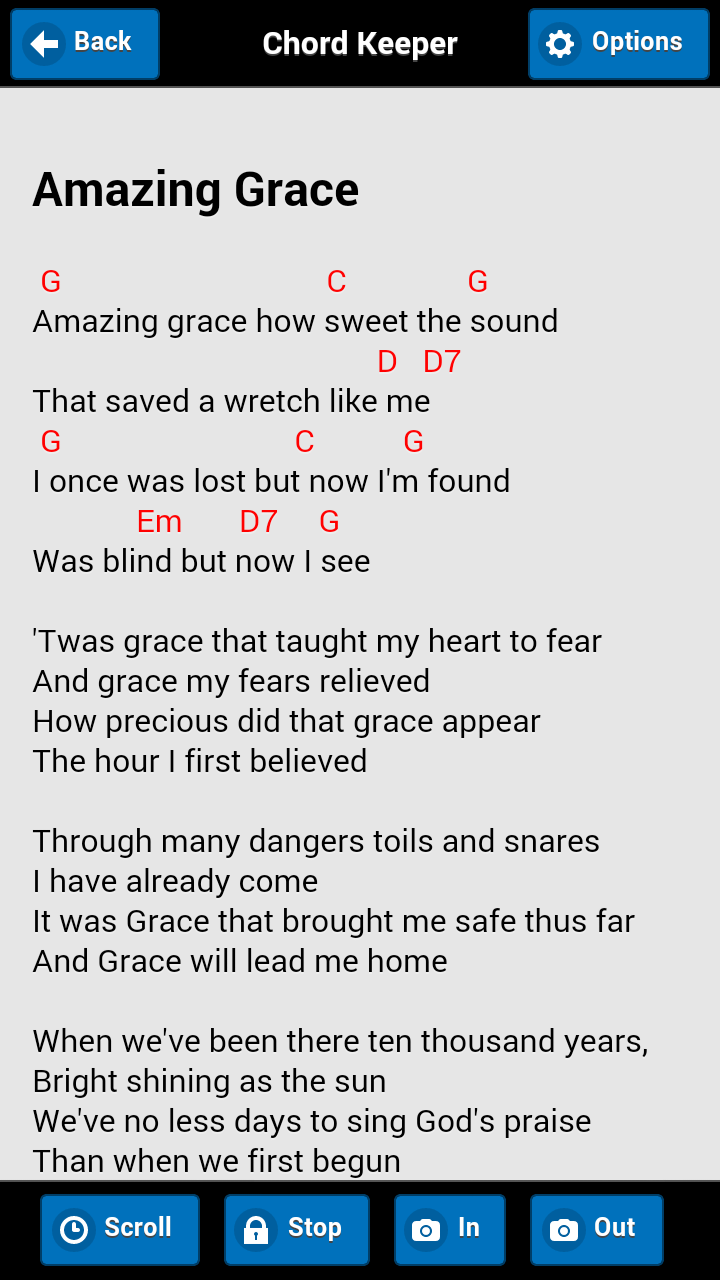The height and width of the screenshot is (1280, 720).
Task: Zoom Out of the lyrics
Action: tap(596, 1229)
